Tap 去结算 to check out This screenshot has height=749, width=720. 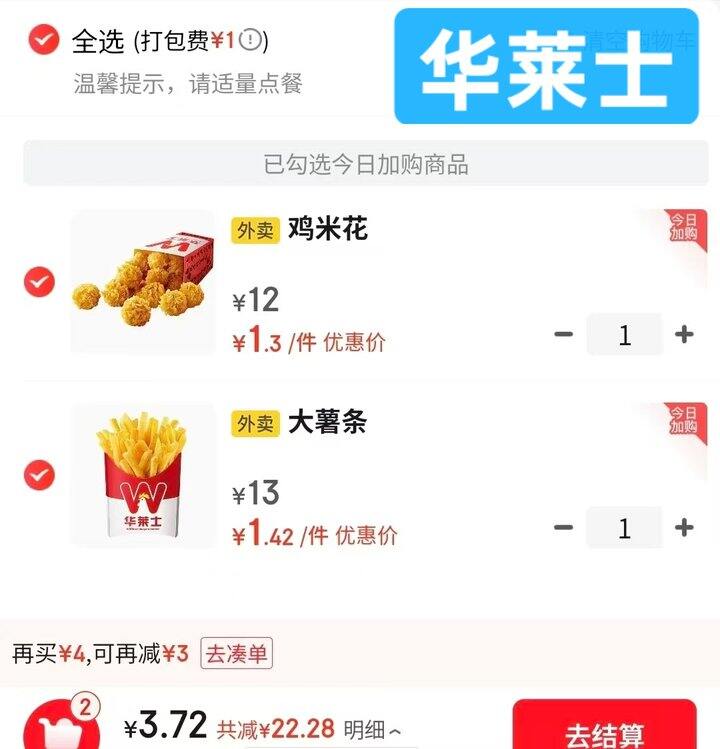[x=605, y=724]
